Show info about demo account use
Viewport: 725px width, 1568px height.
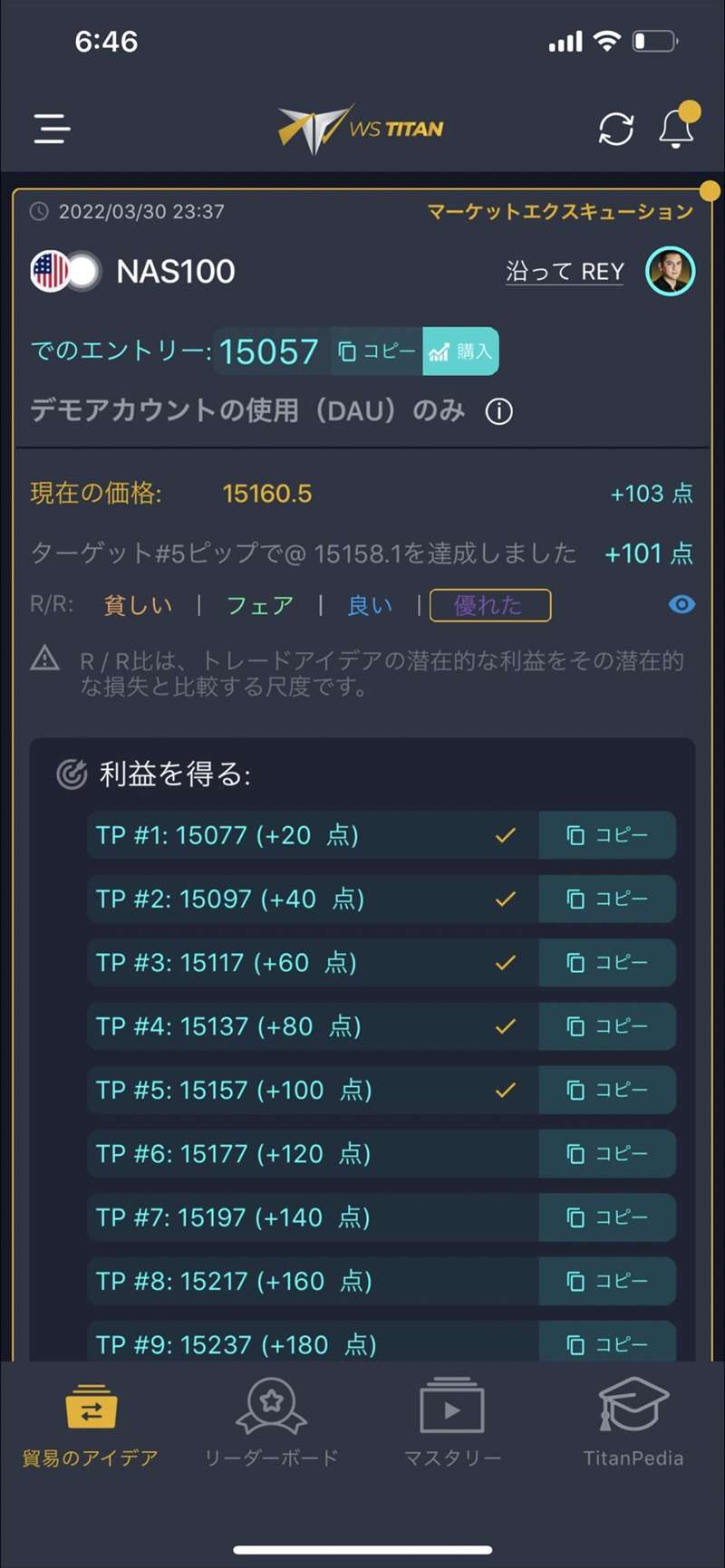coord(498,412)
